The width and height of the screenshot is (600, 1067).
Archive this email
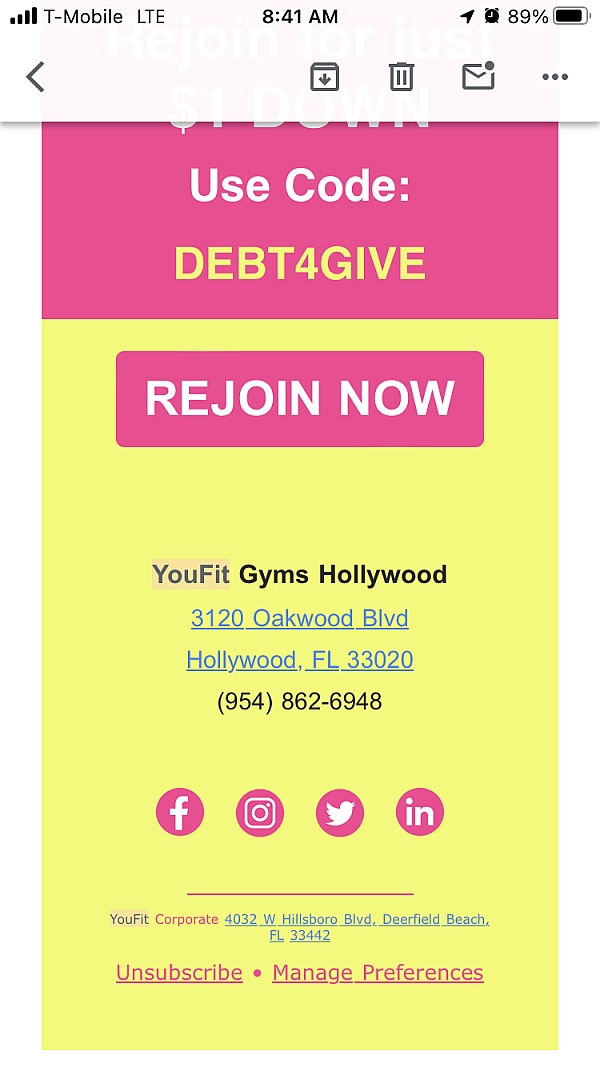(324, 76)
